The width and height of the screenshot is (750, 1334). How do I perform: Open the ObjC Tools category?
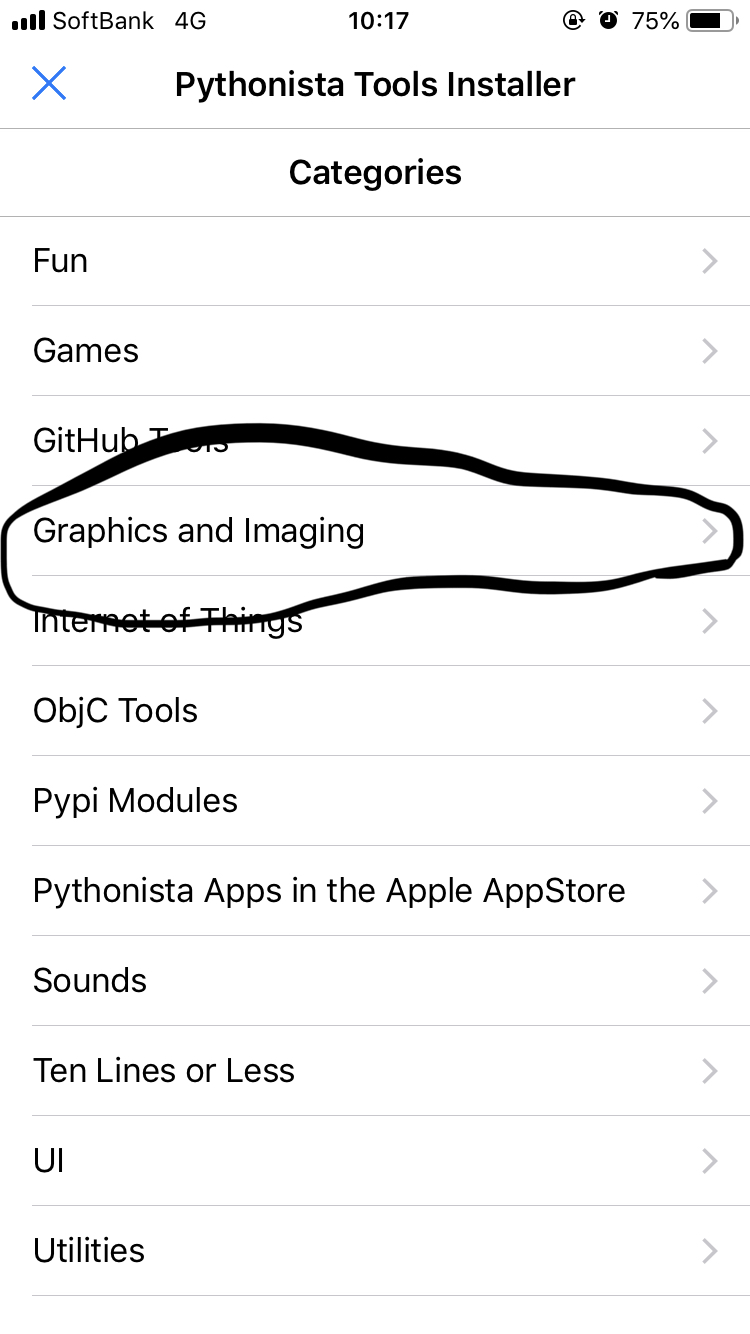[x=375, y=711]
